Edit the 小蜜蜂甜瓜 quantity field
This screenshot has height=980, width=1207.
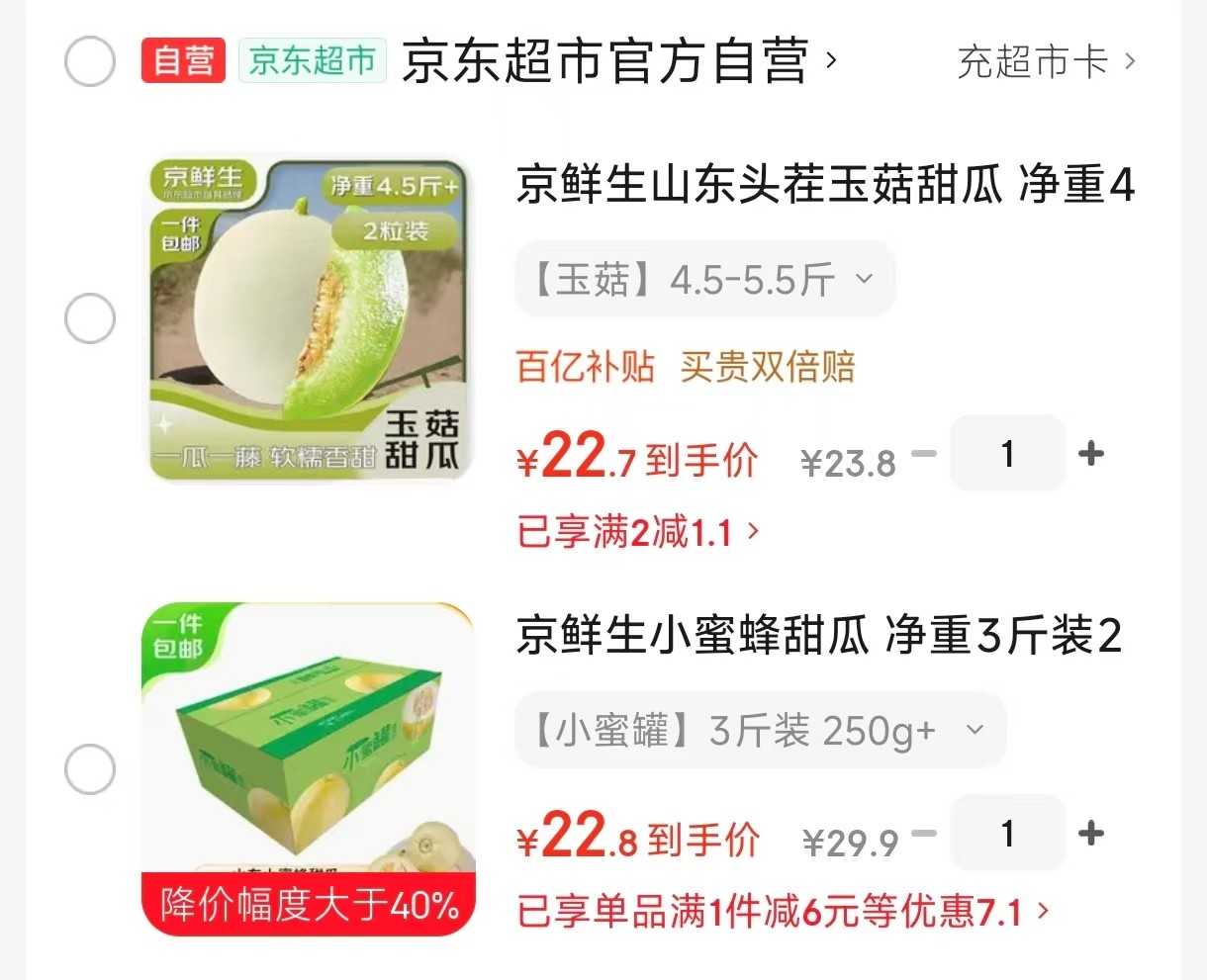pos(1007,834)
